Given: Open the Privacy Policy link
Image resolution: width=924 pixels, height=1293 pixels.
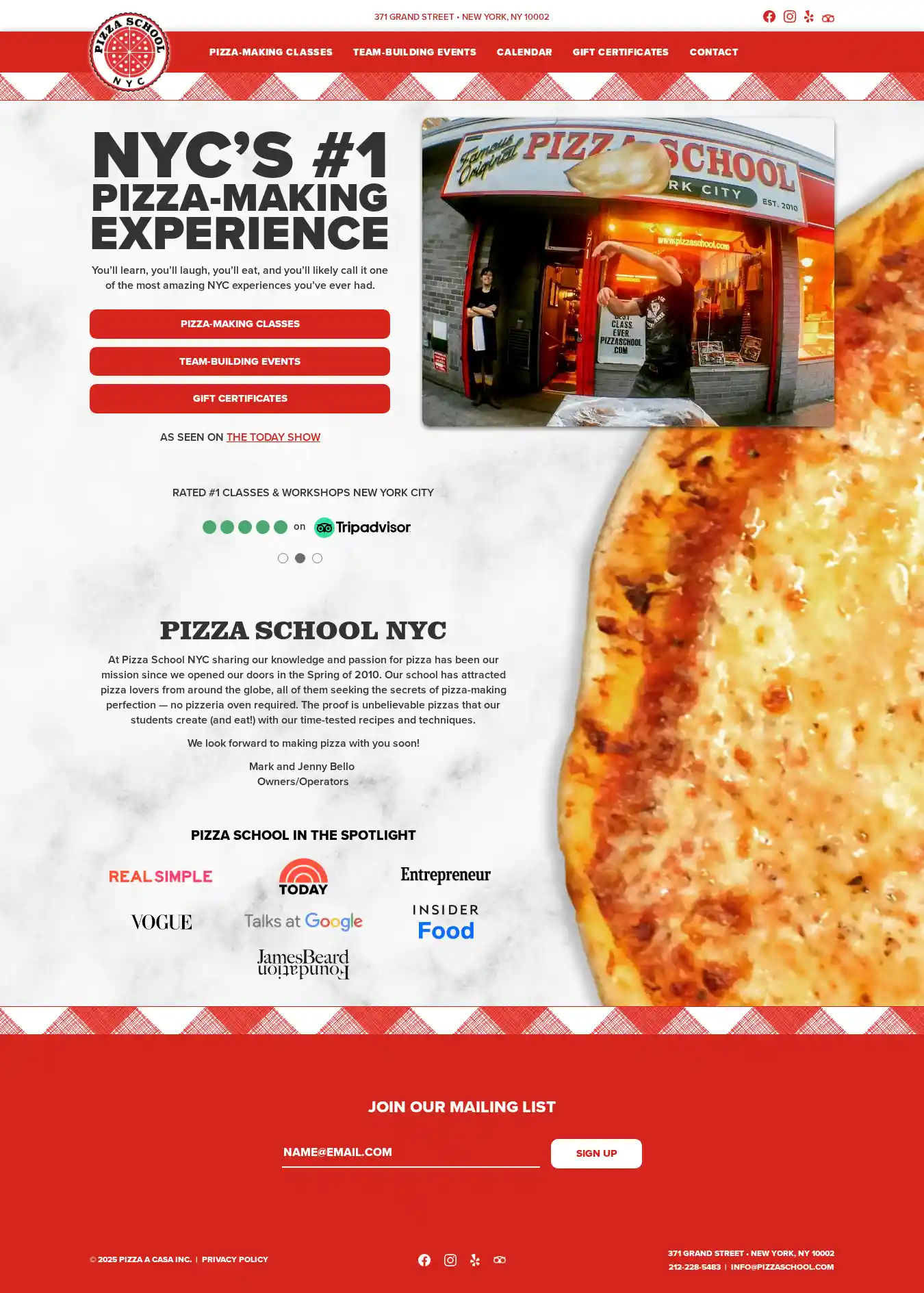Looking at the screenshot, I should click(235, 1259).
